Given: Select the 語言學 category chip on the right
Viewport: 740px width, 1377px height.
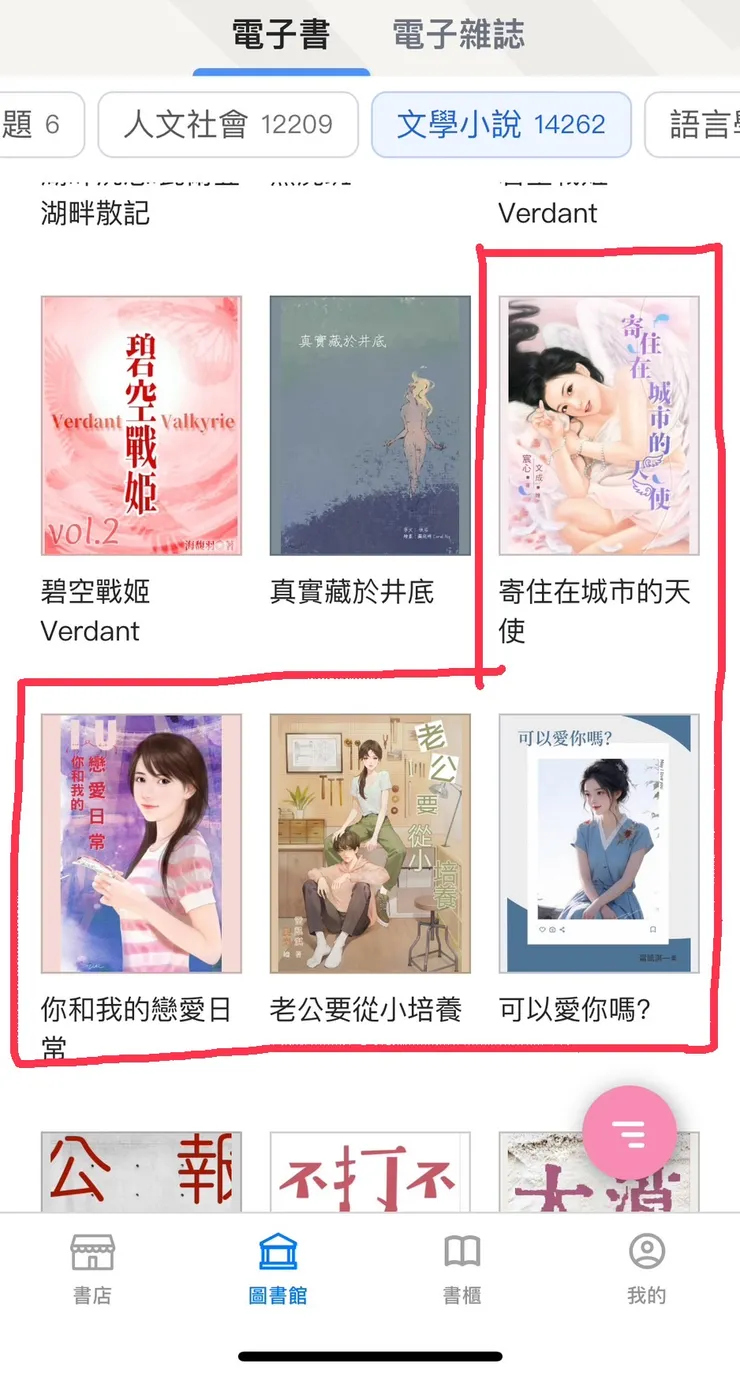Looking at the screenshot, I should point(708,124).
